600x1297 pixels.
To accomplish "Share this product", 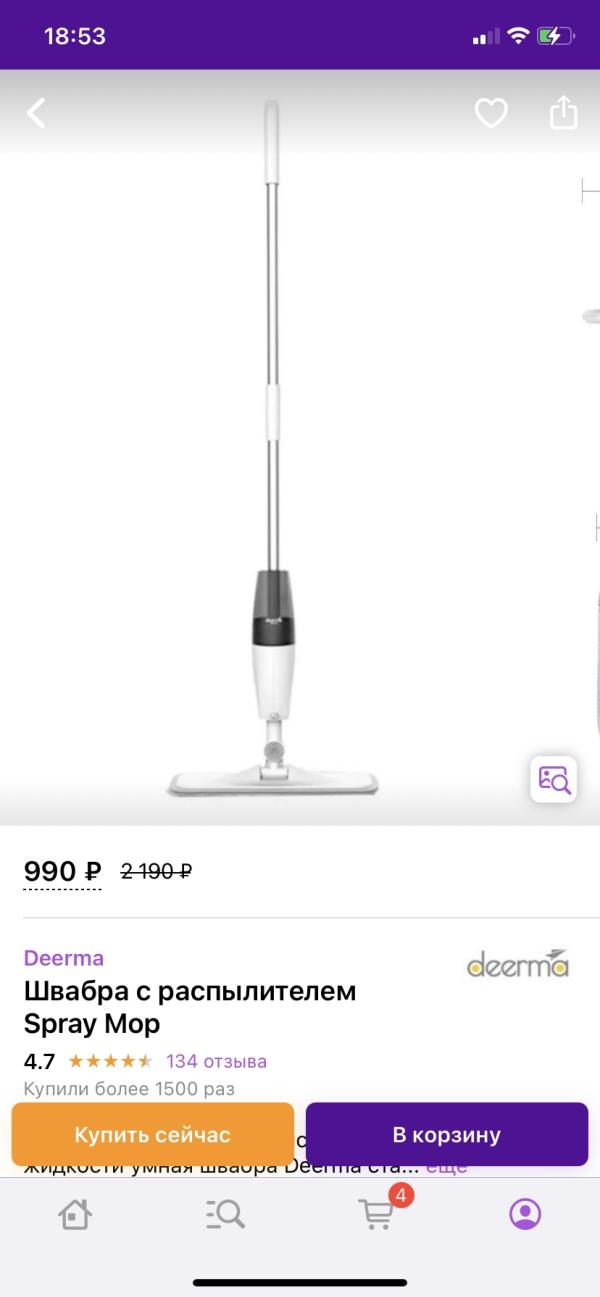I will click(564, 112).
